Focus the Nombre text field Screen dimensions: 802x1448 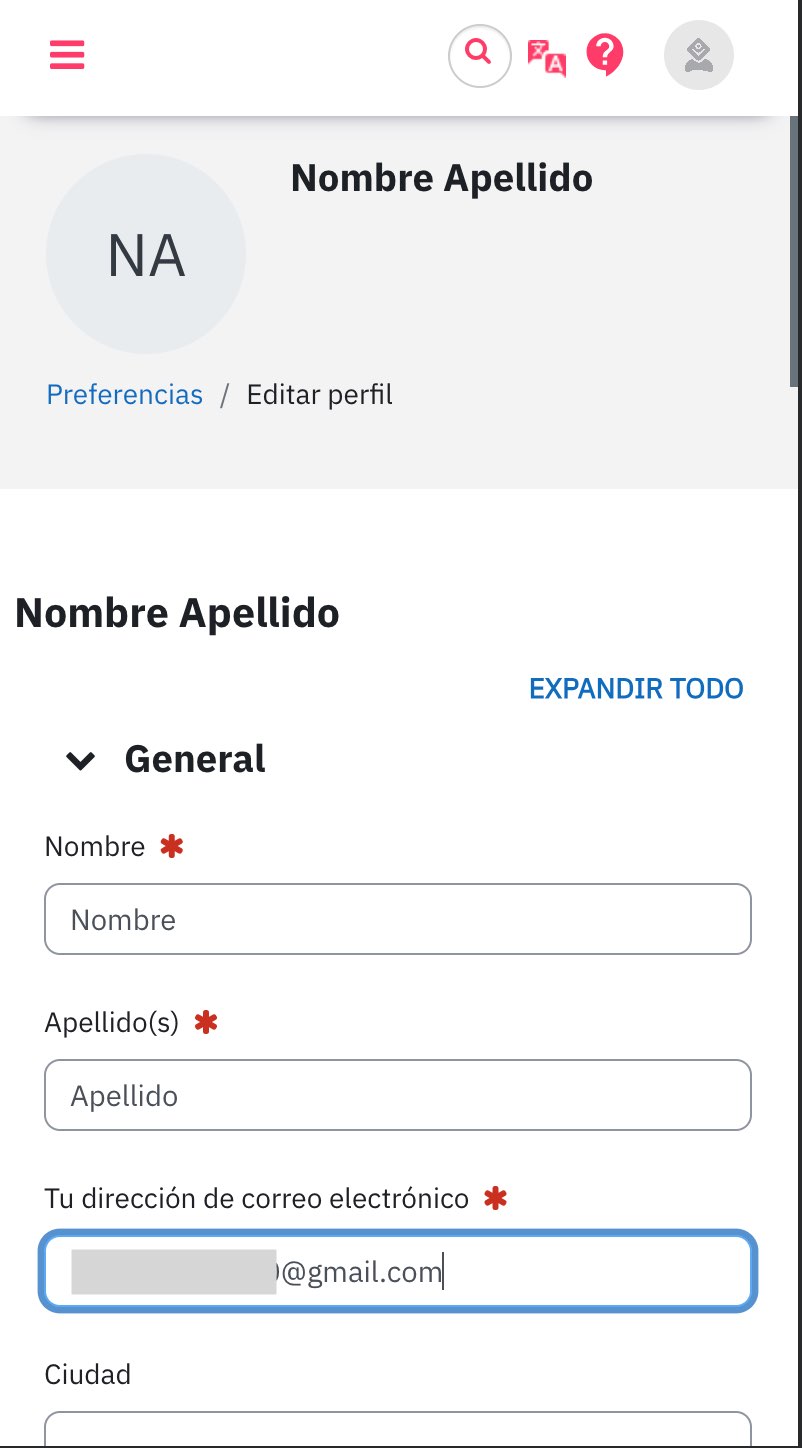click(398, 919)
